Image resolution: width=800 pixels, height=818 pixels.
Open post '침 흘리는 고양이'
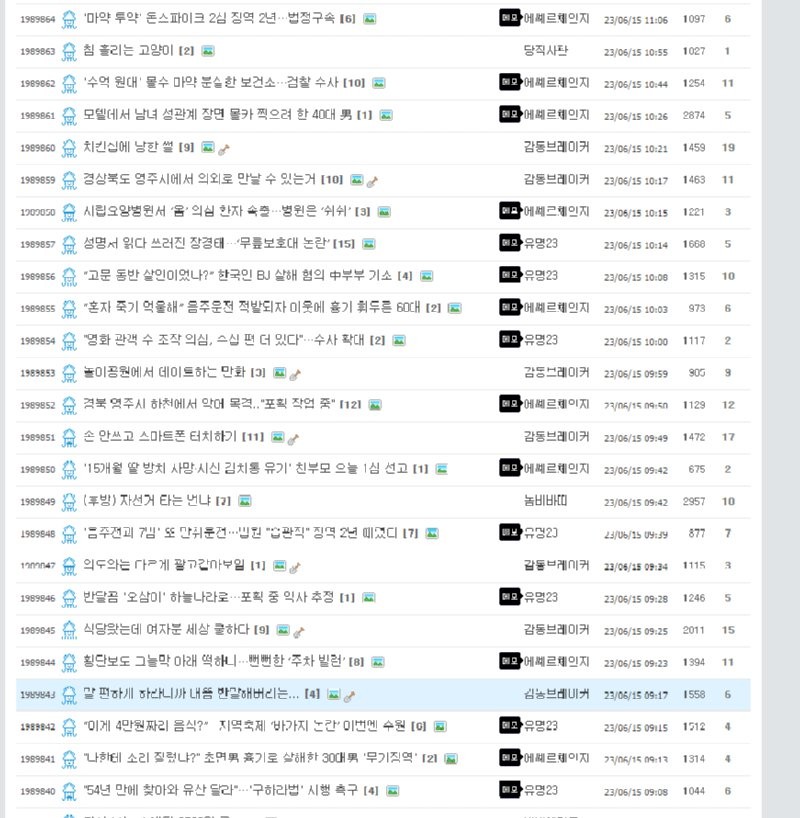click(x=128, y=51)
